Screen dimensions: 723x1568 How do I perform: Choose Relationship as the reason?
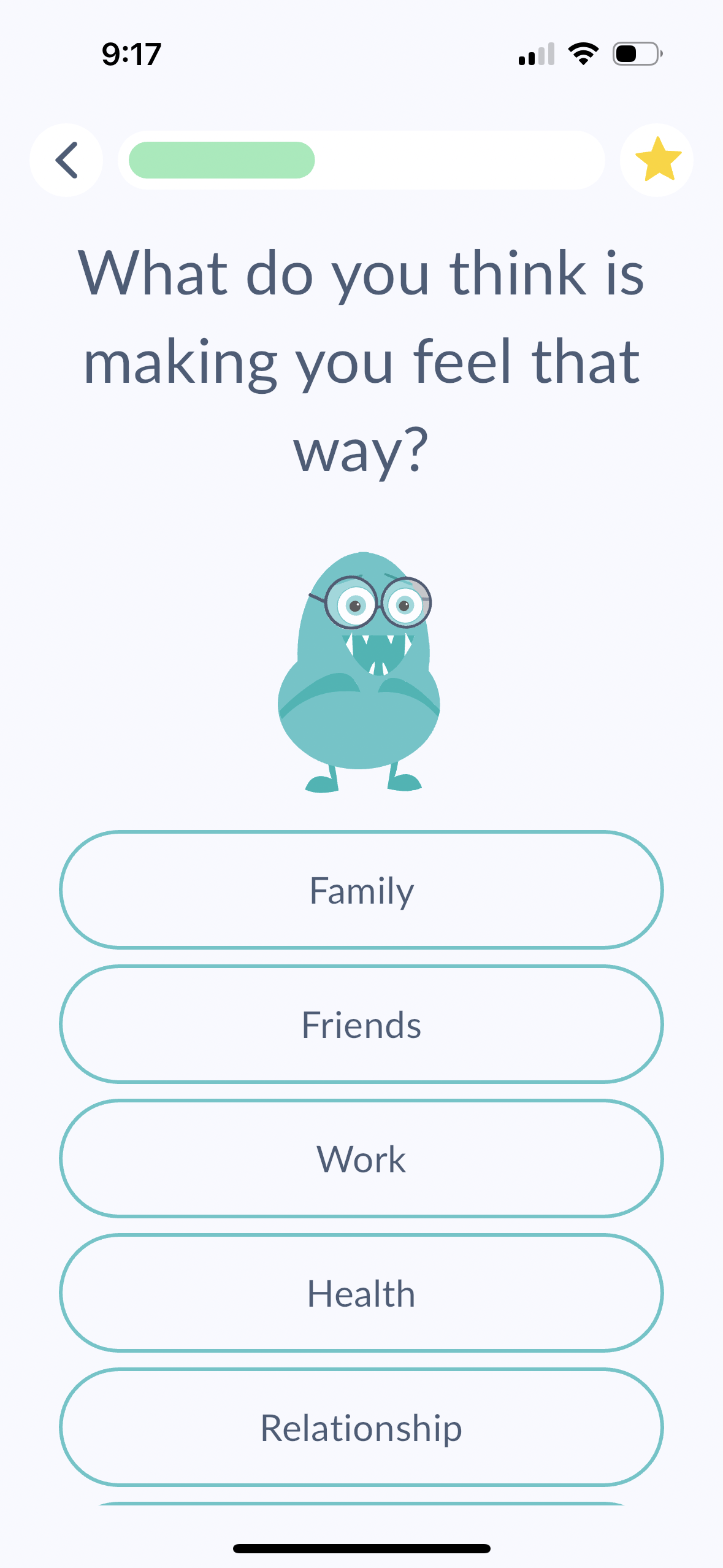361,1428
